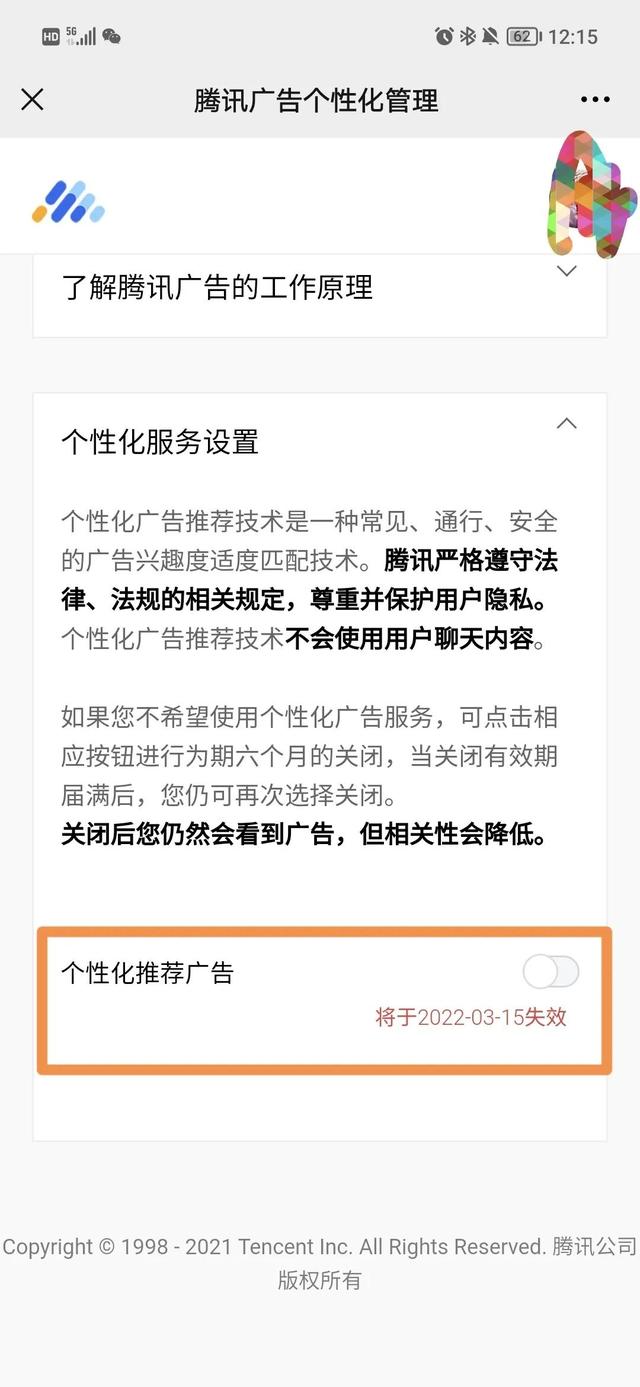This screenshot has width=640, height=1387.
Task: Expand 了解腾讯广告的工作原理 section
Action: coord(566,272)
